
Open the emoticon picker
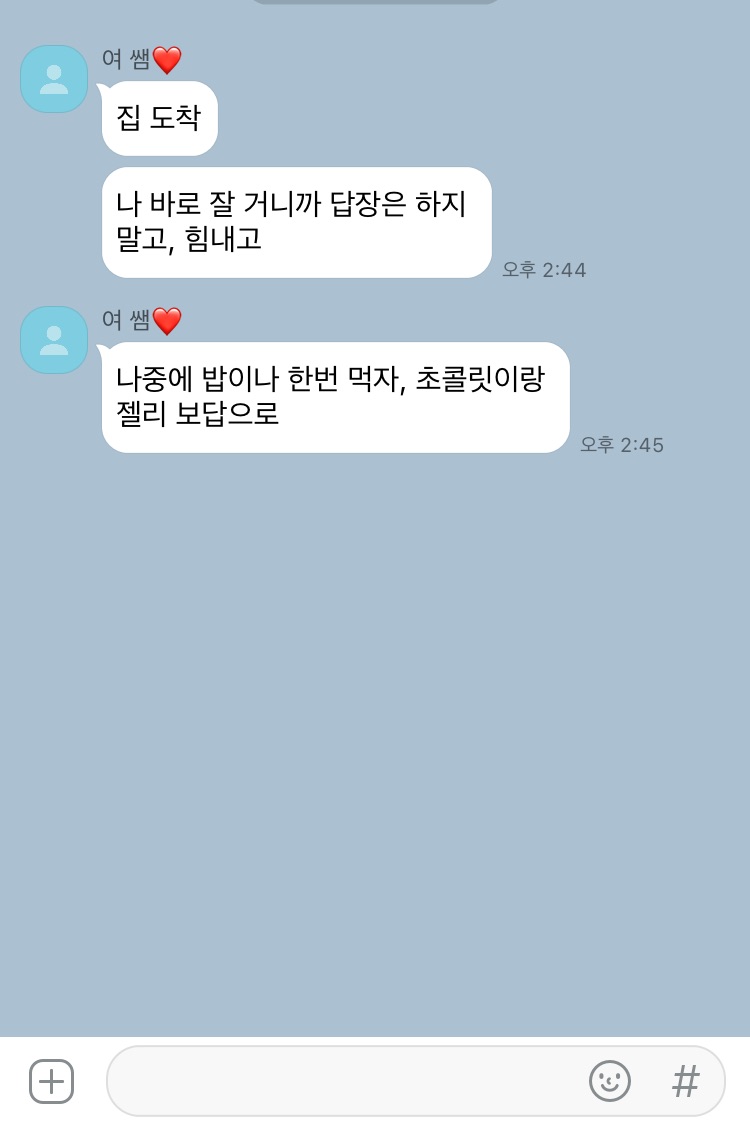pyautogui.click(x=609, y=1081)
